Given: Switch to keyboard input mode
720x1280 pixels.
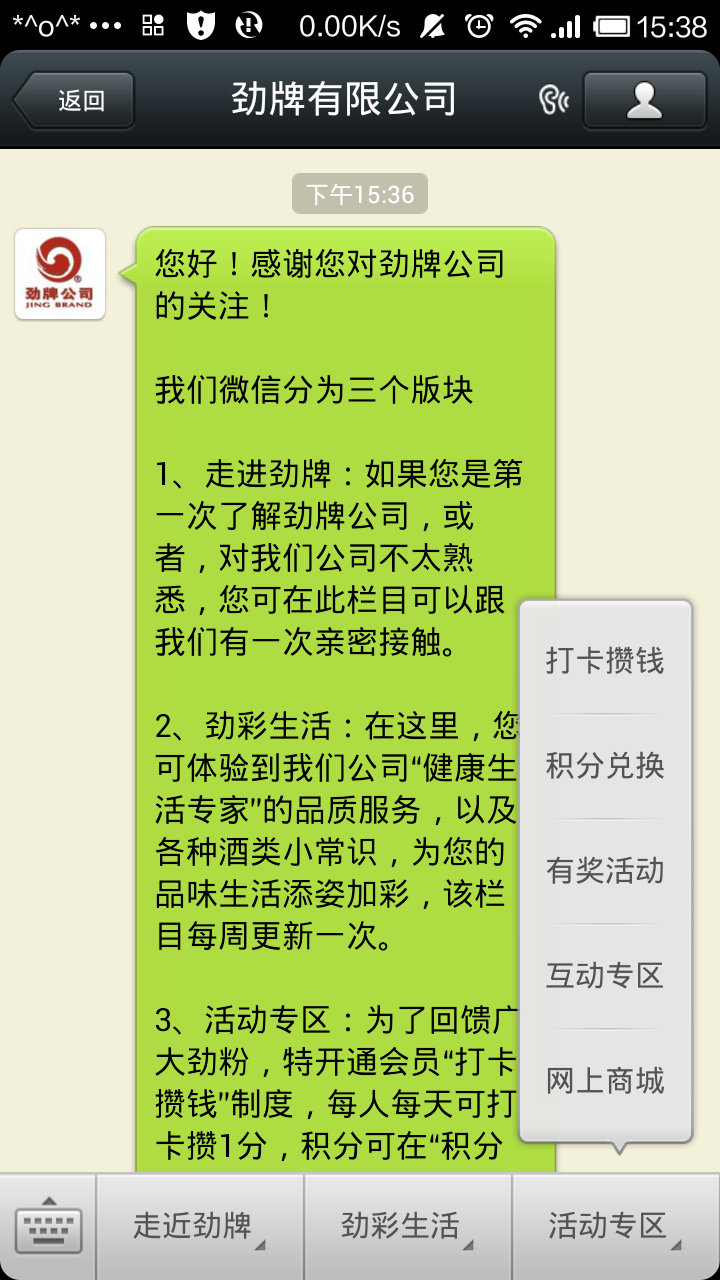Looking at the screenshot, I should (48, 1227).
